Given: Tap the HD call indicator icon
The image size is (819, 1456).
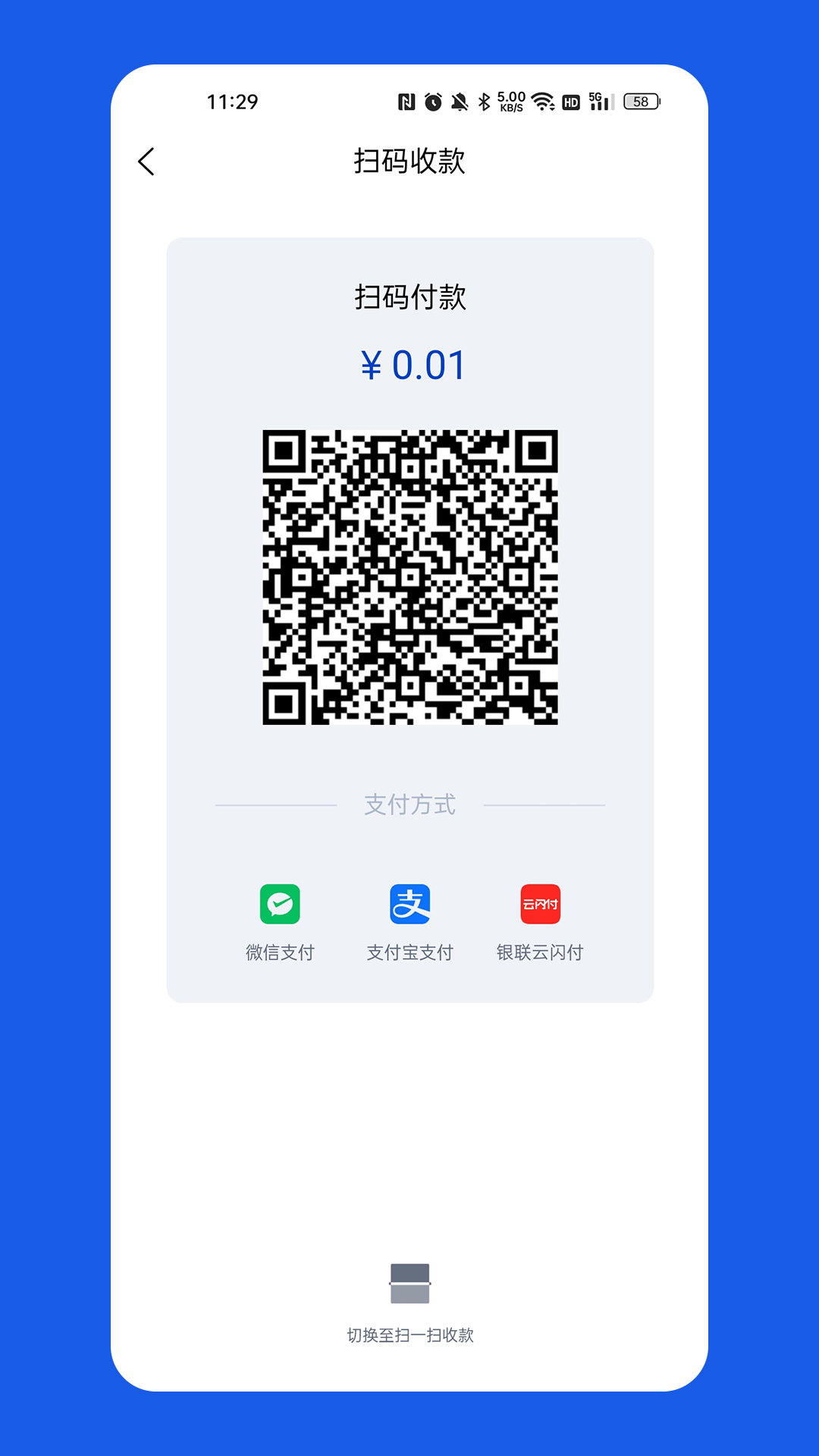Looking at the screenshot, I should (571, 101).
